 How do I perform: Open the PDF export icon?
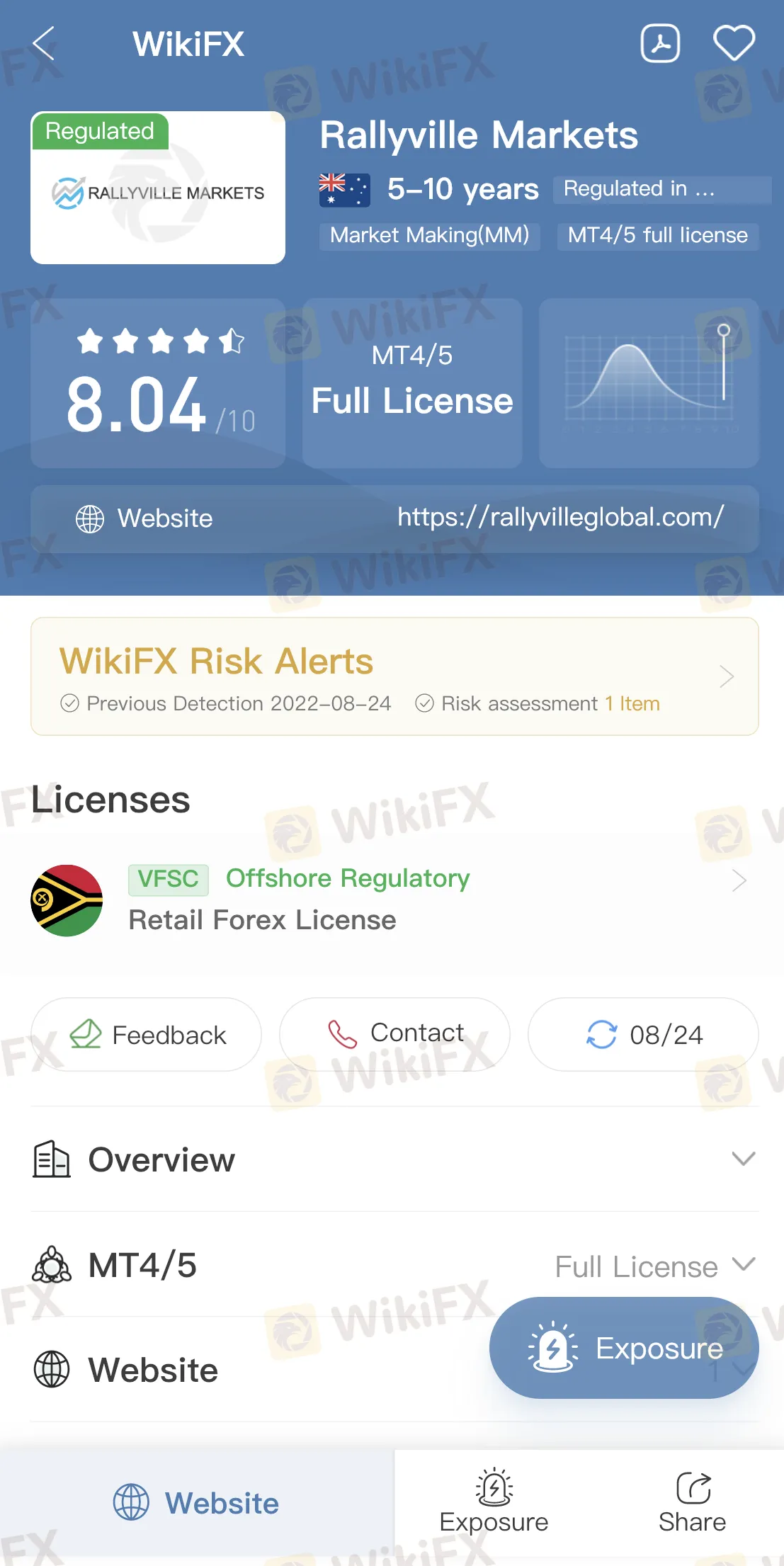[660, 43]
